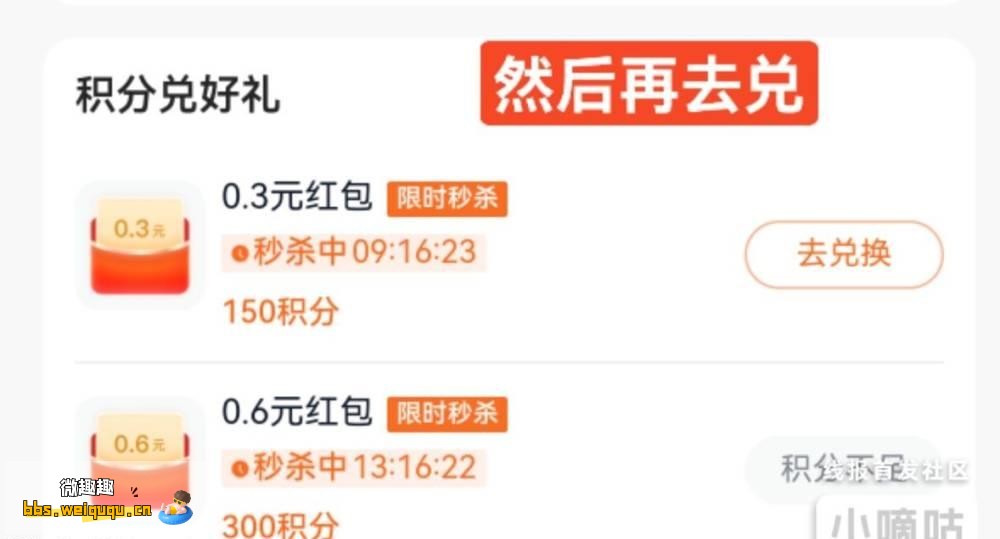Screen dimensions: 1000x539
Task: Tap 去兑换 for the 0.3元红包
Action: point(843,254)
